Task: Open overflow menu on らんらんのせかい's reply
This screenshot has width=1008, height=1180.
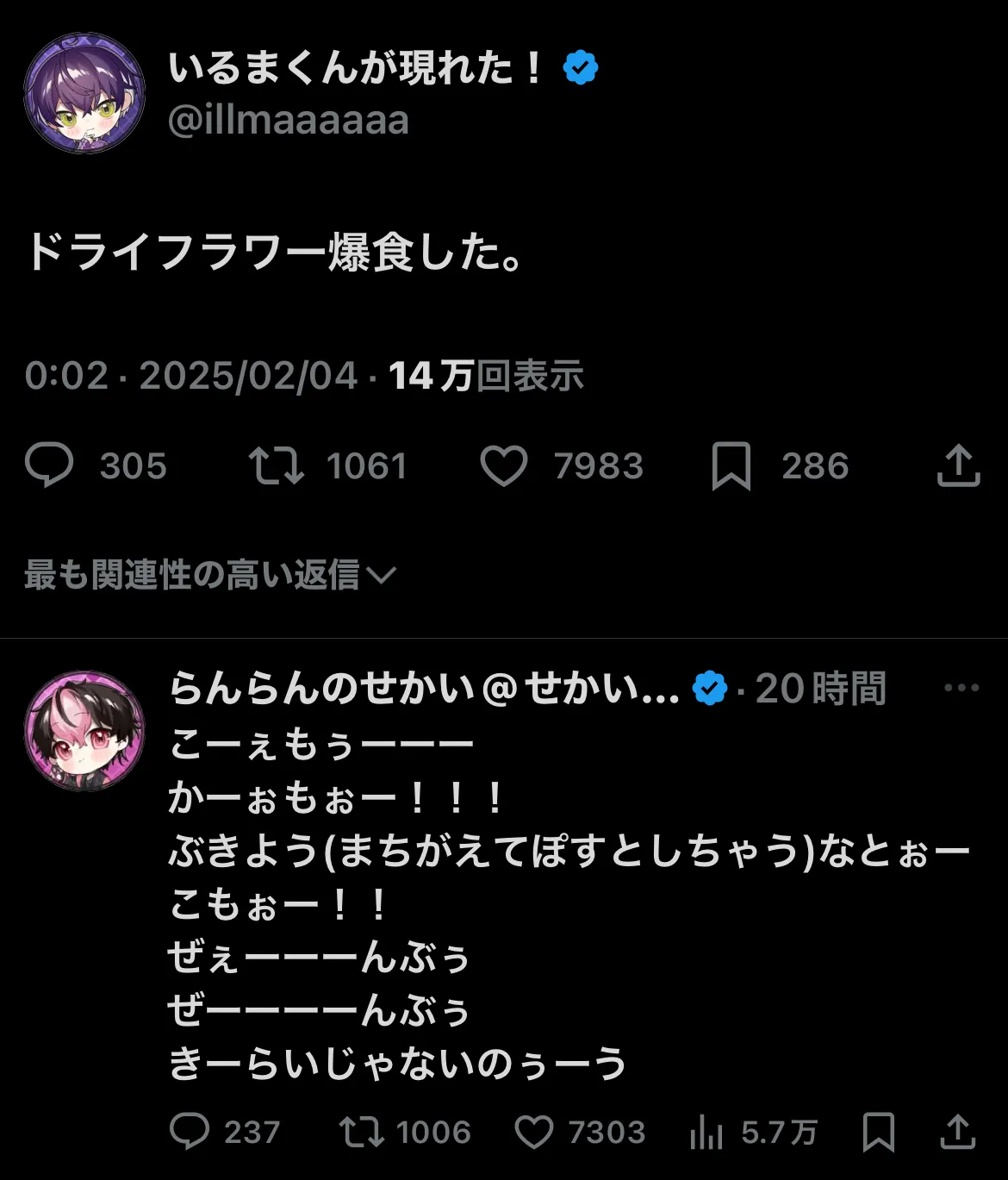Action: pyautogui.click(x=961, y=688)
